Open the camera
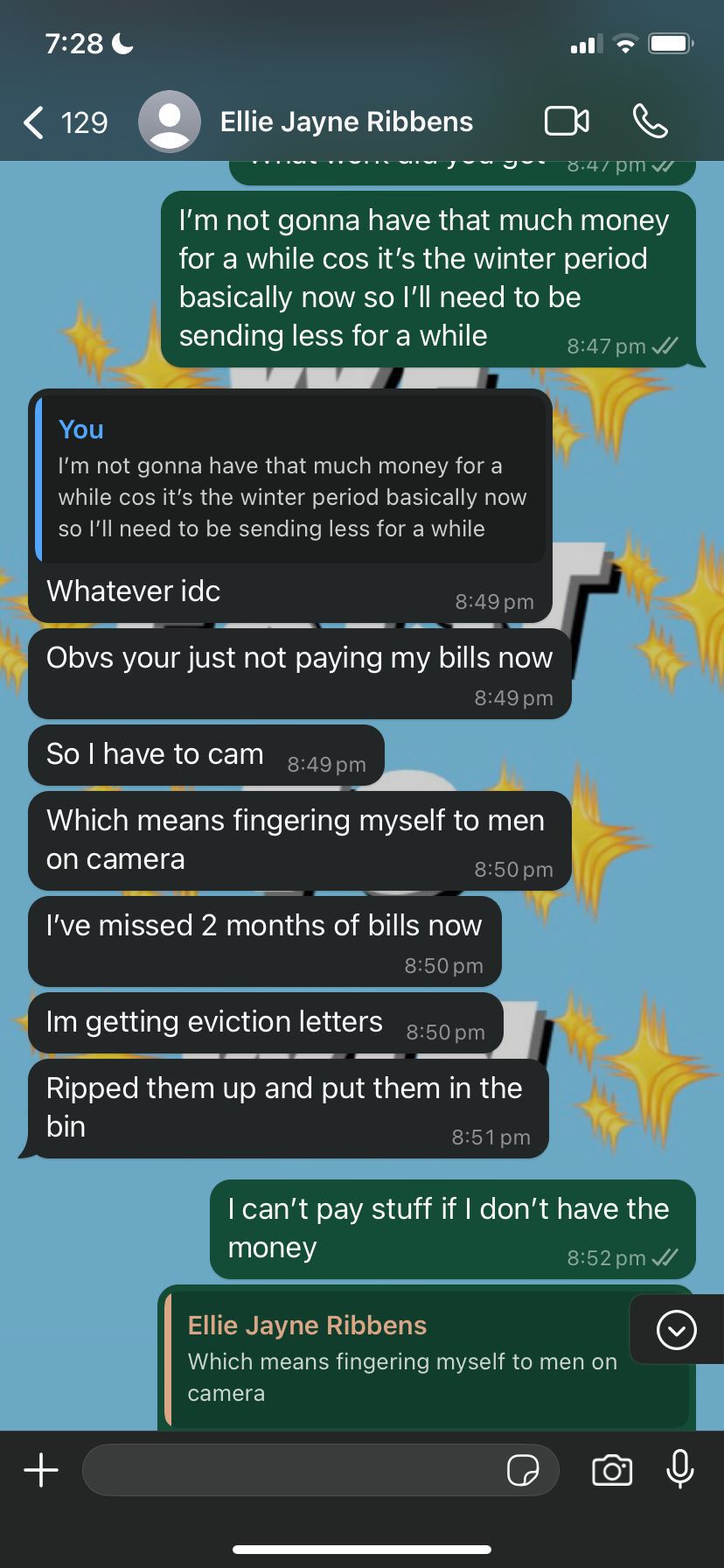 (x=612, y=1471)
